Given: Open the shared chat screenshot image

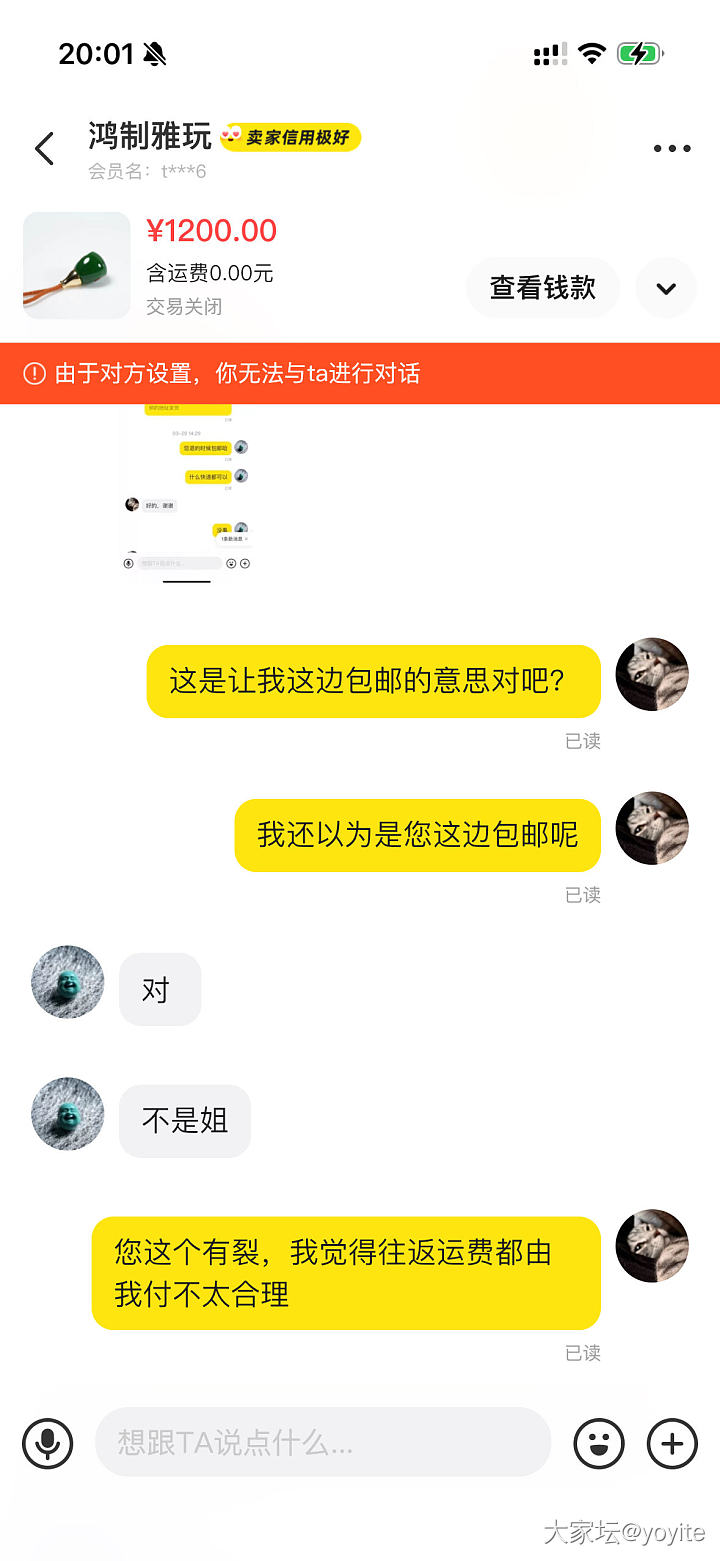Looking at the screenshot, I should [187, 488].
